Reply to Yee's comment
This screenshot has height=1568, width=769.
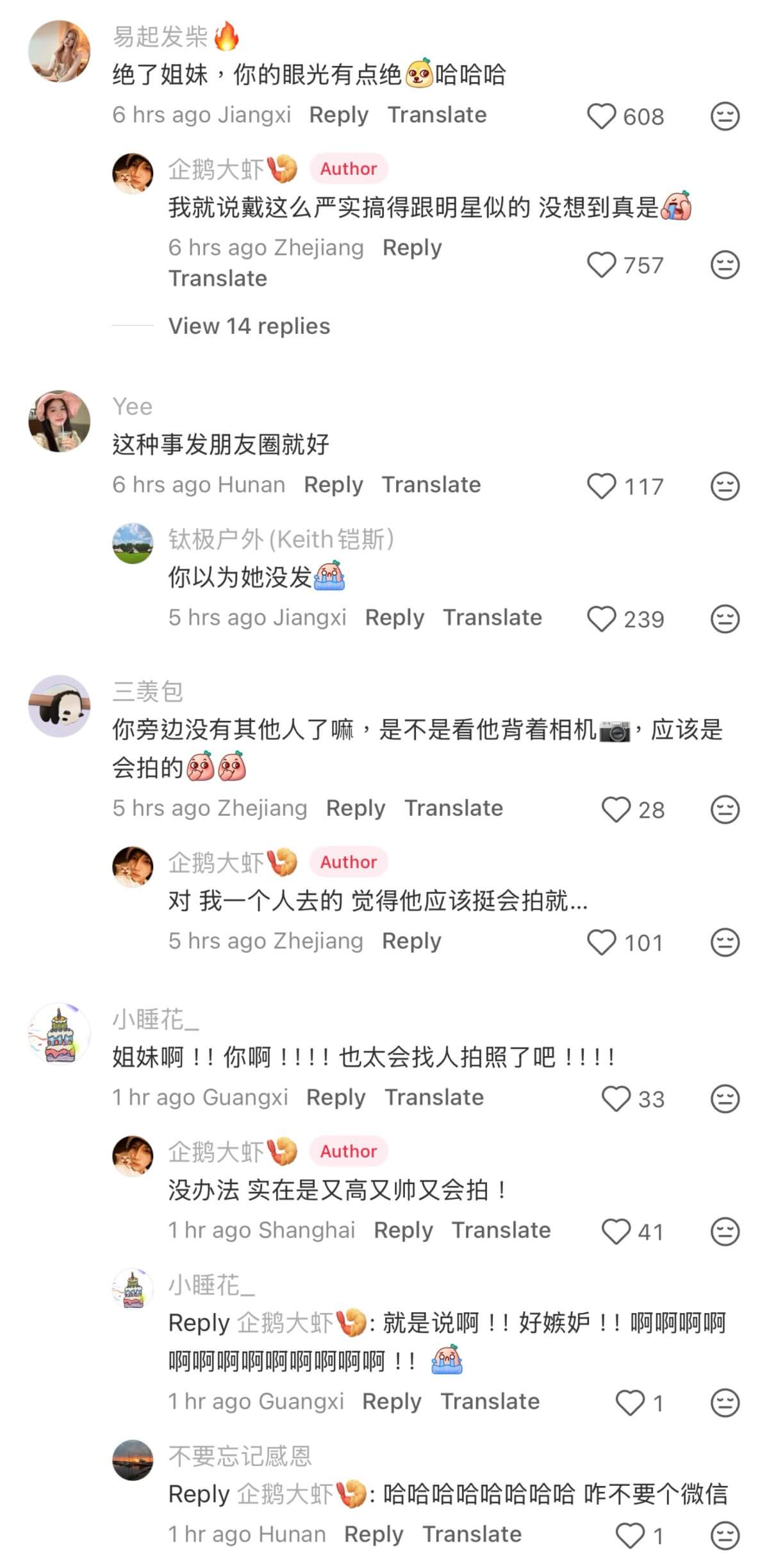click(333, 485)
